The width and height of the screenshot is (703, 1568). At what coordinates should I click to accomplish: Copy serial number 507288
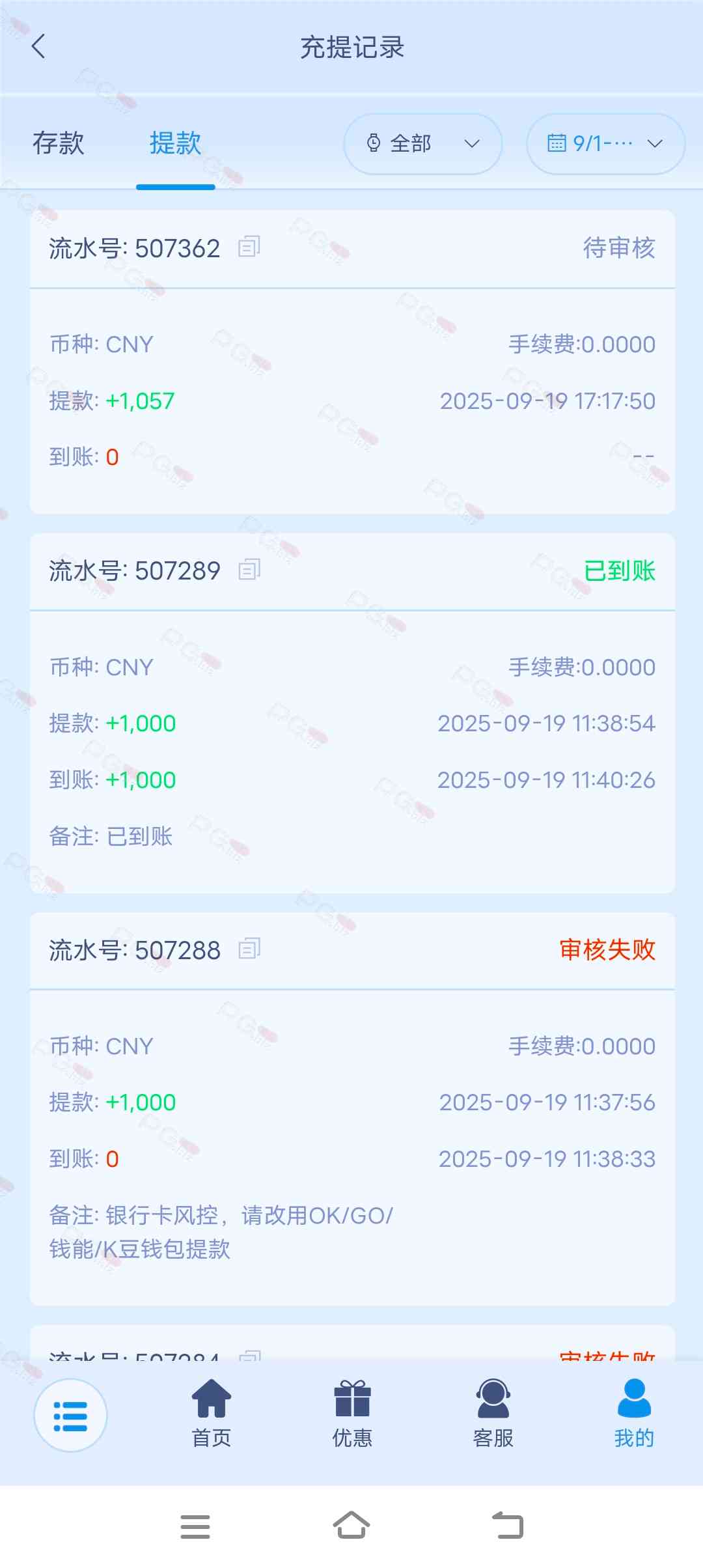[249, 949]
